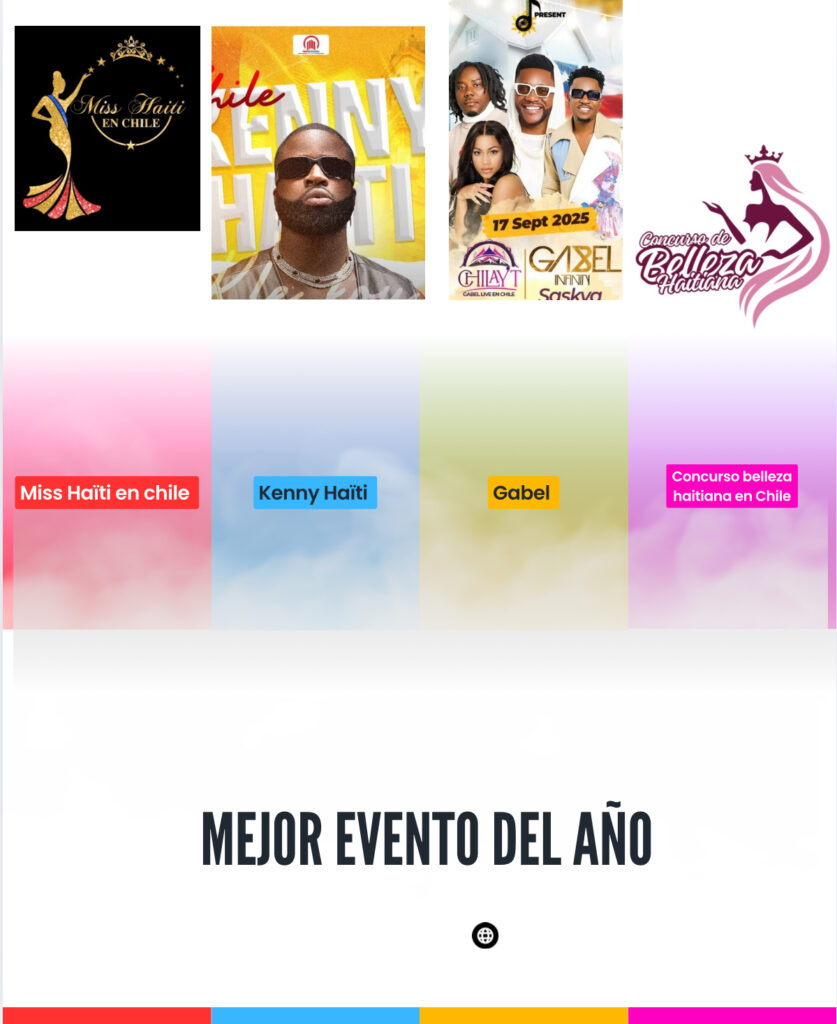The height and width of the screenshot is (1024, 837).
Task: Vote for Gabel
Action: coord(522,493)
